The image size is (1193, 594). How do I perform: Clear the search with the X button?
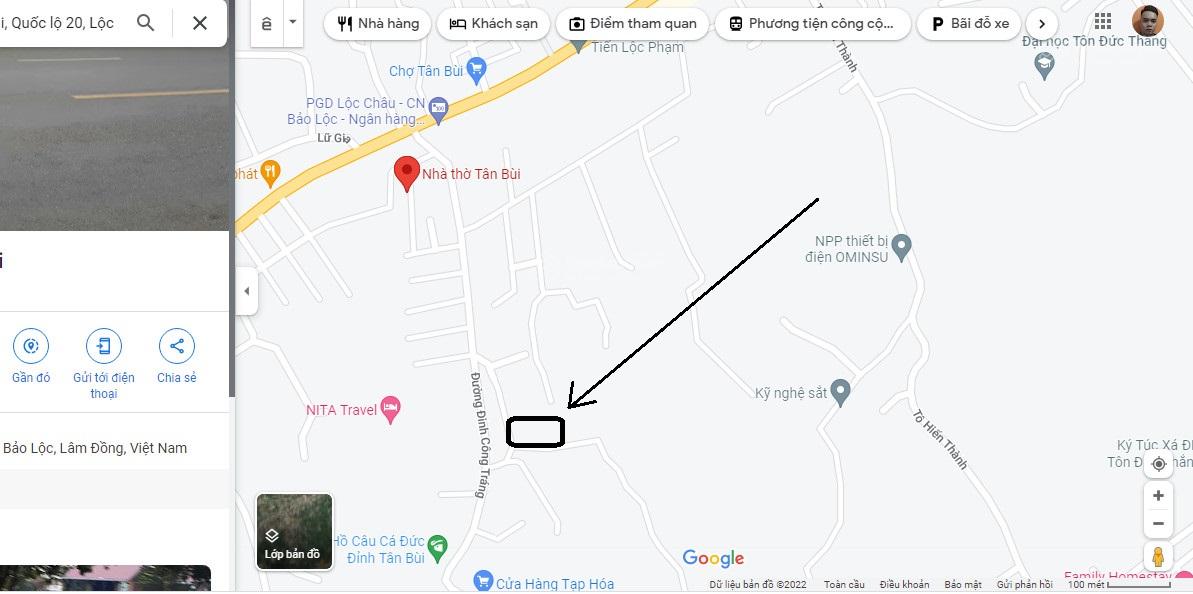[200, 23]
